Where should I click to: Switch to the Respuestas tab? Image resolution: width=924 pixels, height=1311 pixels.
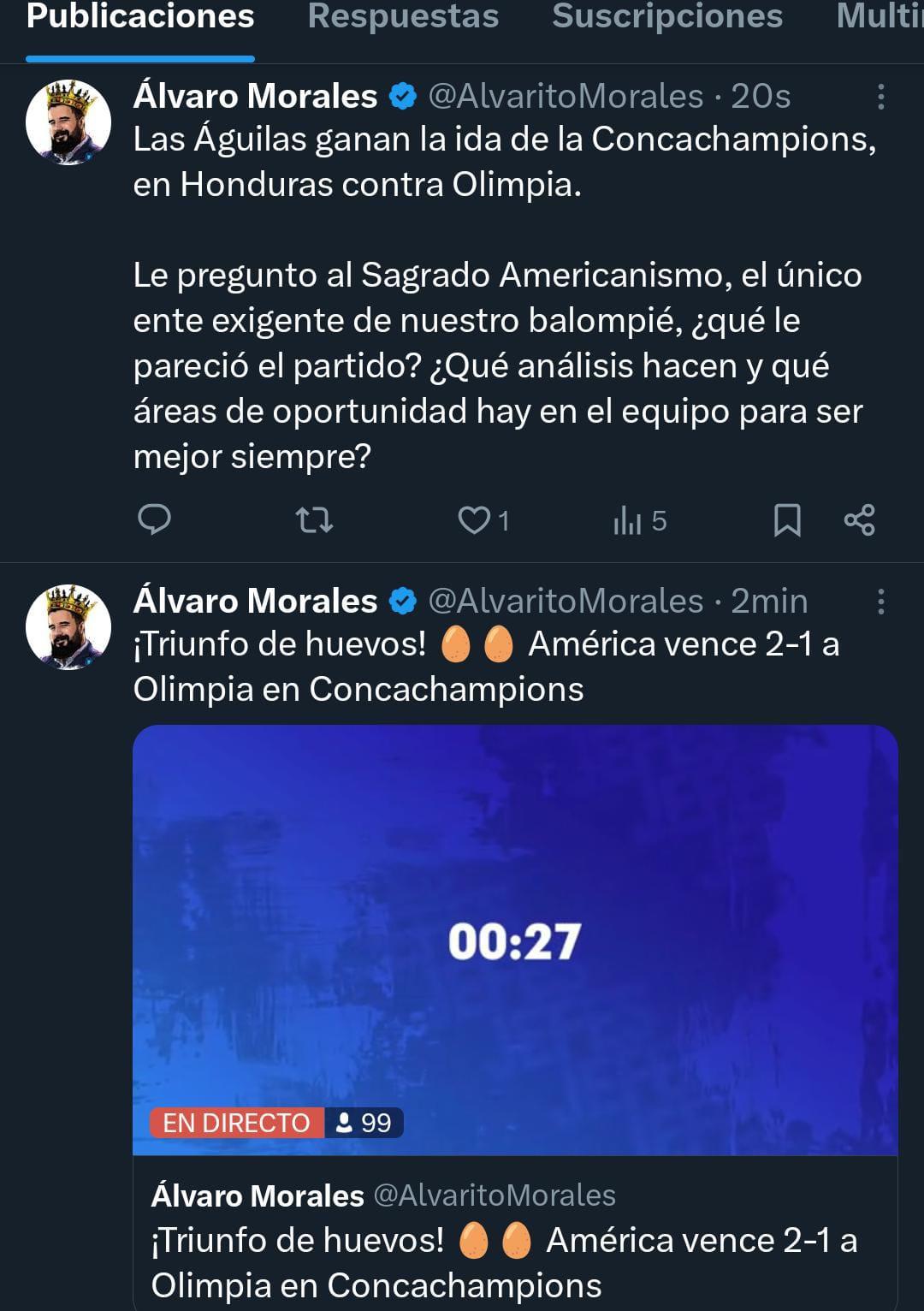coord(404,16)
